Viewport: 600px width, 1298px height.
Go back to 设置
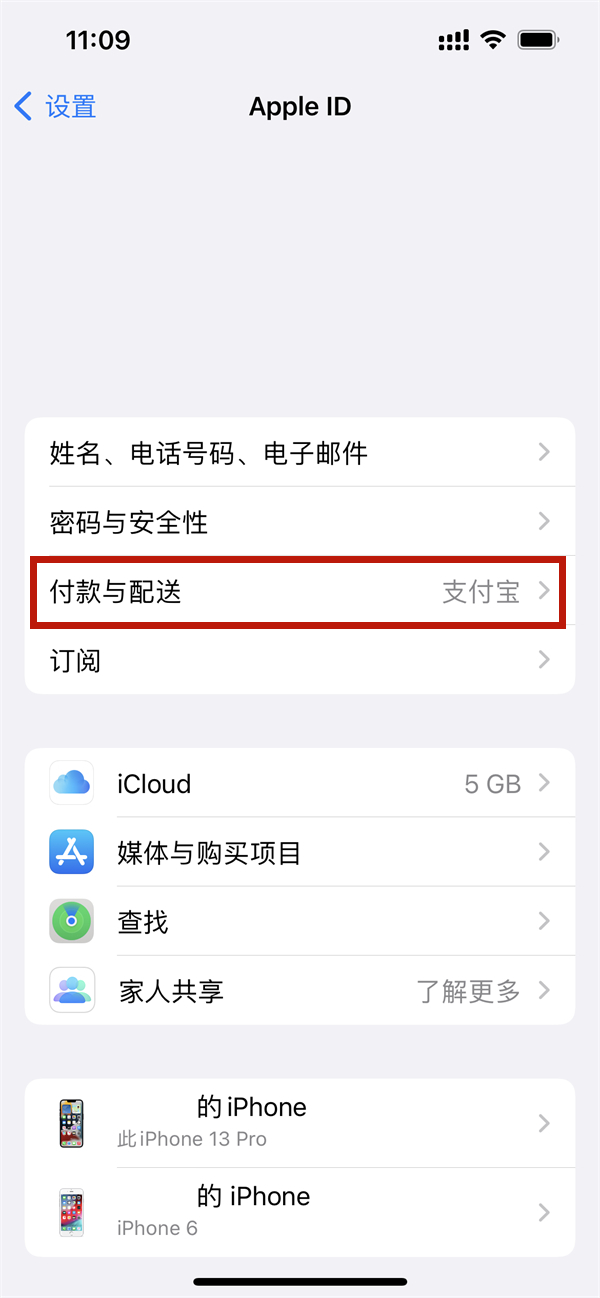click(x=57, y=107)
